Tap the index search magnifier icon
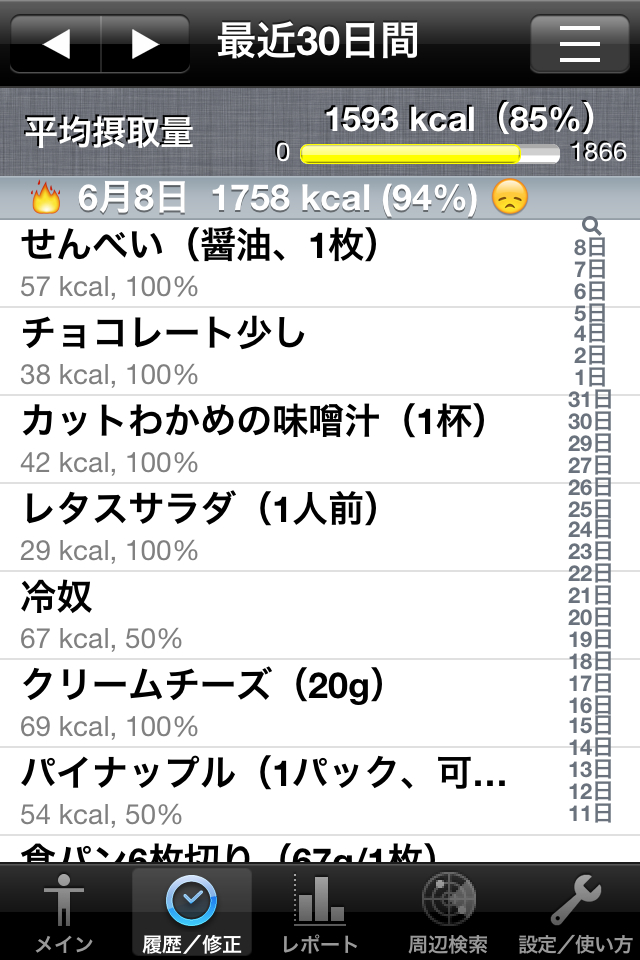640x960 pixels. coord(590,226)
